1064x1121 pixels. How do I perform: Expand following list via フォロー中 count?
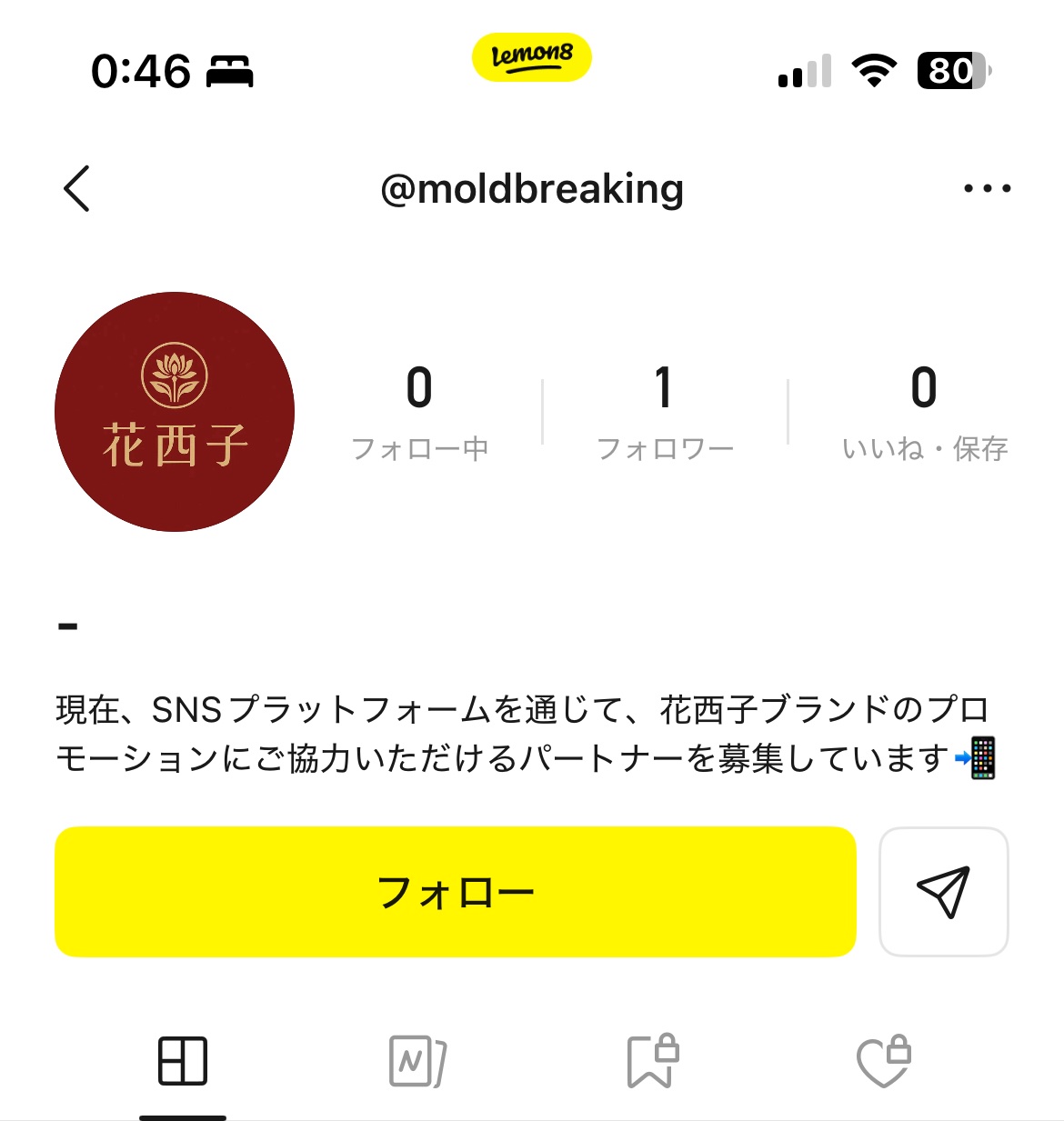420,414
